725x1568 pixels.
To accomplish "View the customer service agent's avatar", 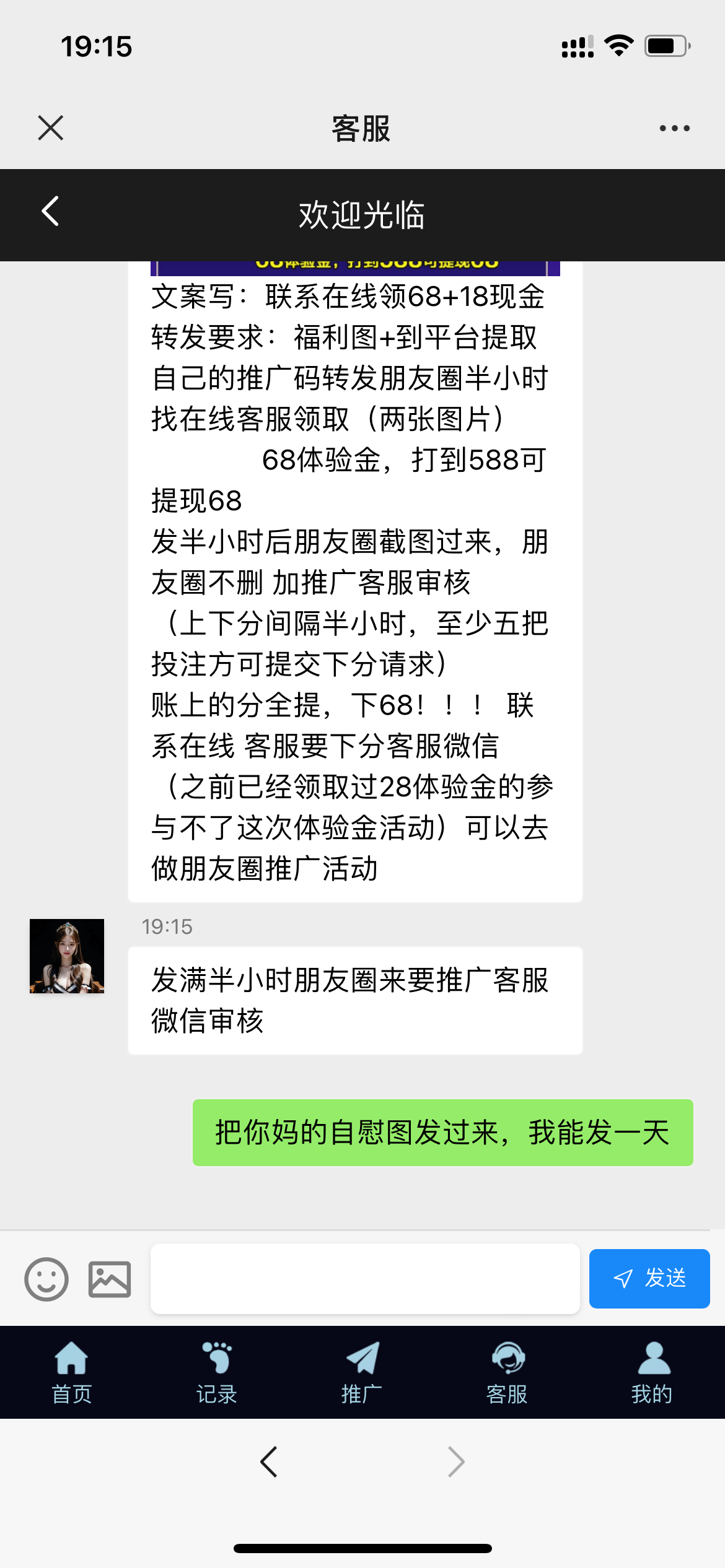I will coord(67,956).
